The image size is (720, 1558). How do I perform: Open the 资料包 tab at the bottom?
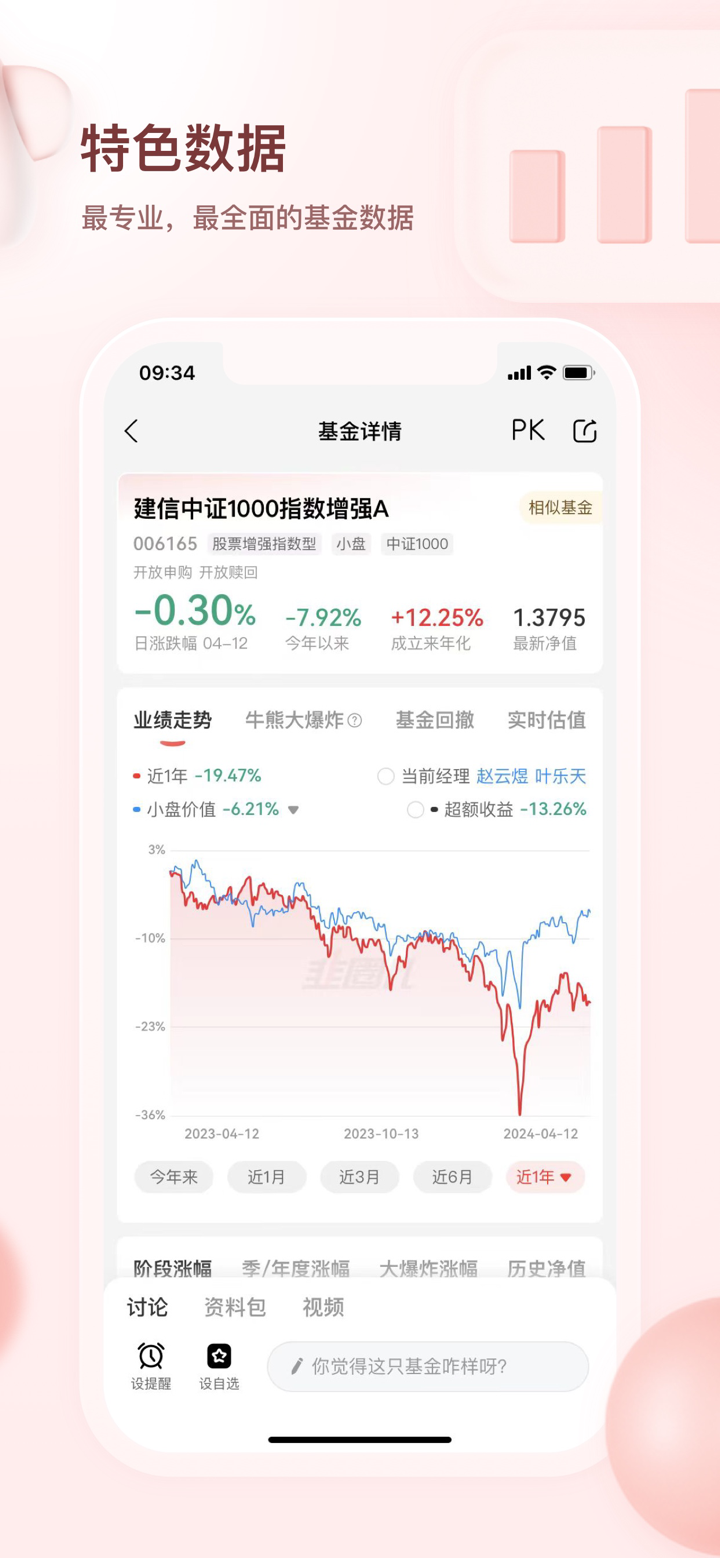point(234,1307)
